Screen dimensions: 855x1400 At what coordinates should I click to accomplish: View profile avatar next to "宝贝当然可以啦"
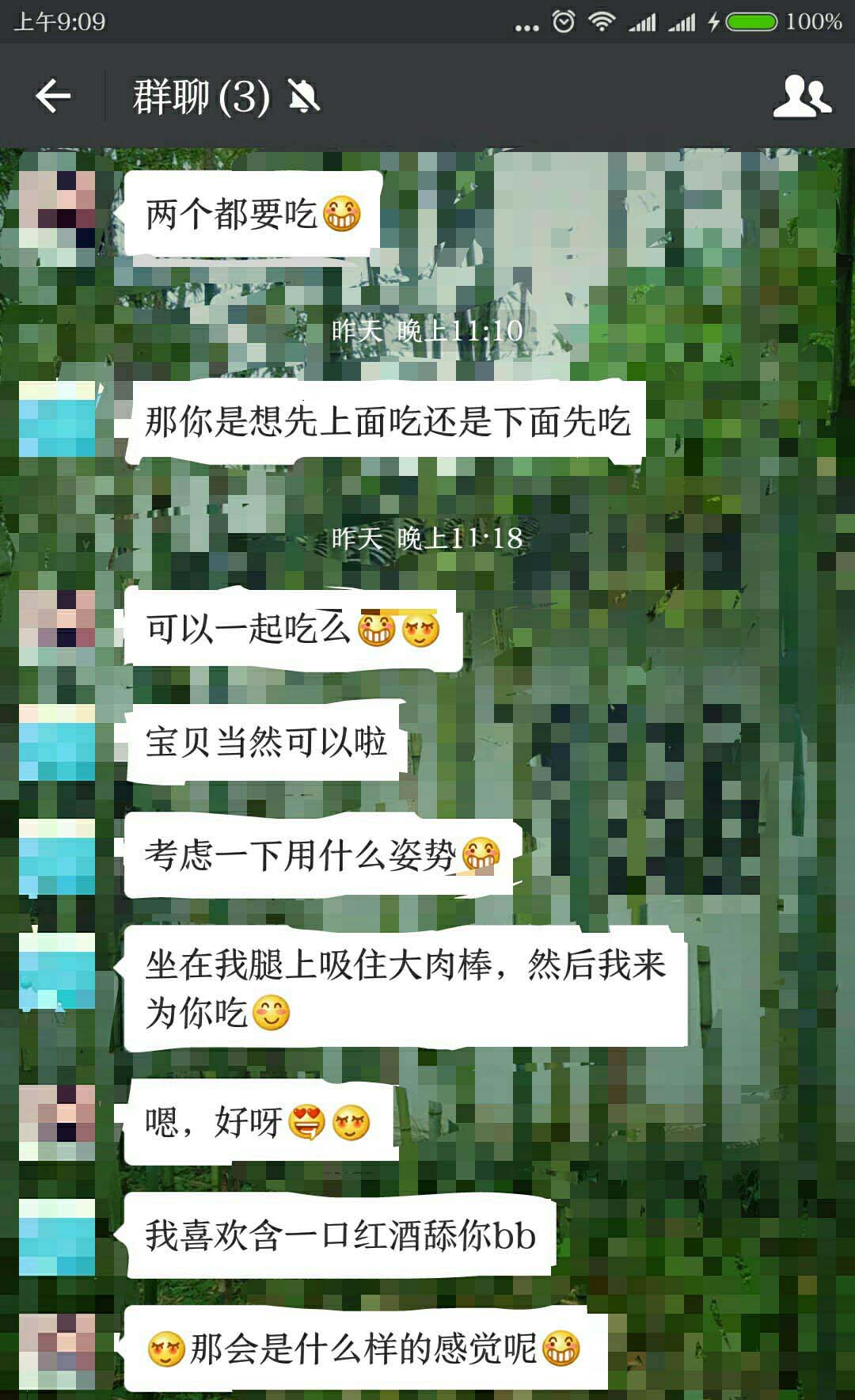click(x=57, y=742)
